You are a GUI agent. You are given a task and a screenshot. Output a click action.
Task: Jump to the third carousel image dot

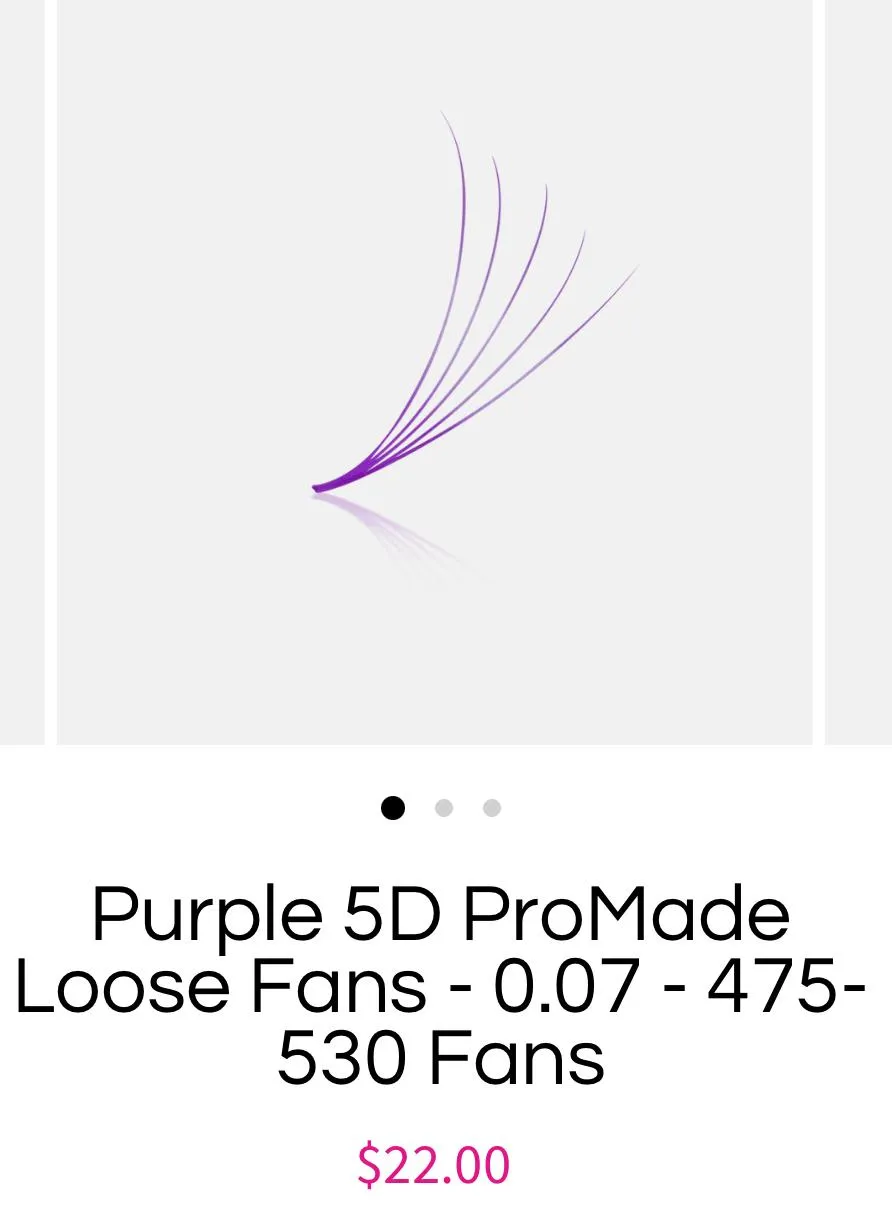point(492,808)
